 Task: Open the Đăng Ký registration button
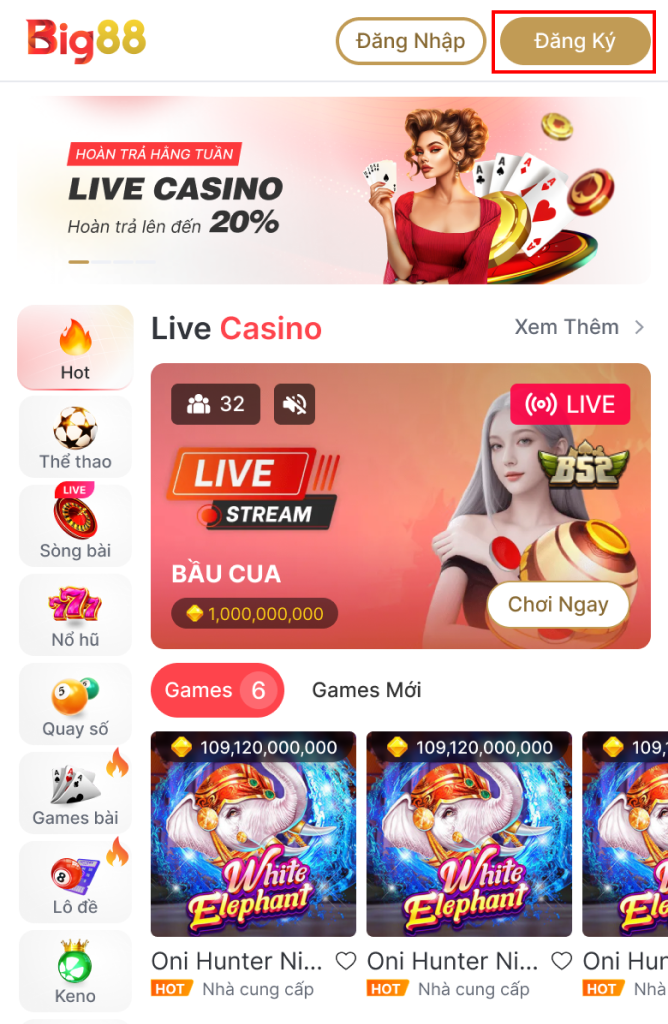coord(574,42)
